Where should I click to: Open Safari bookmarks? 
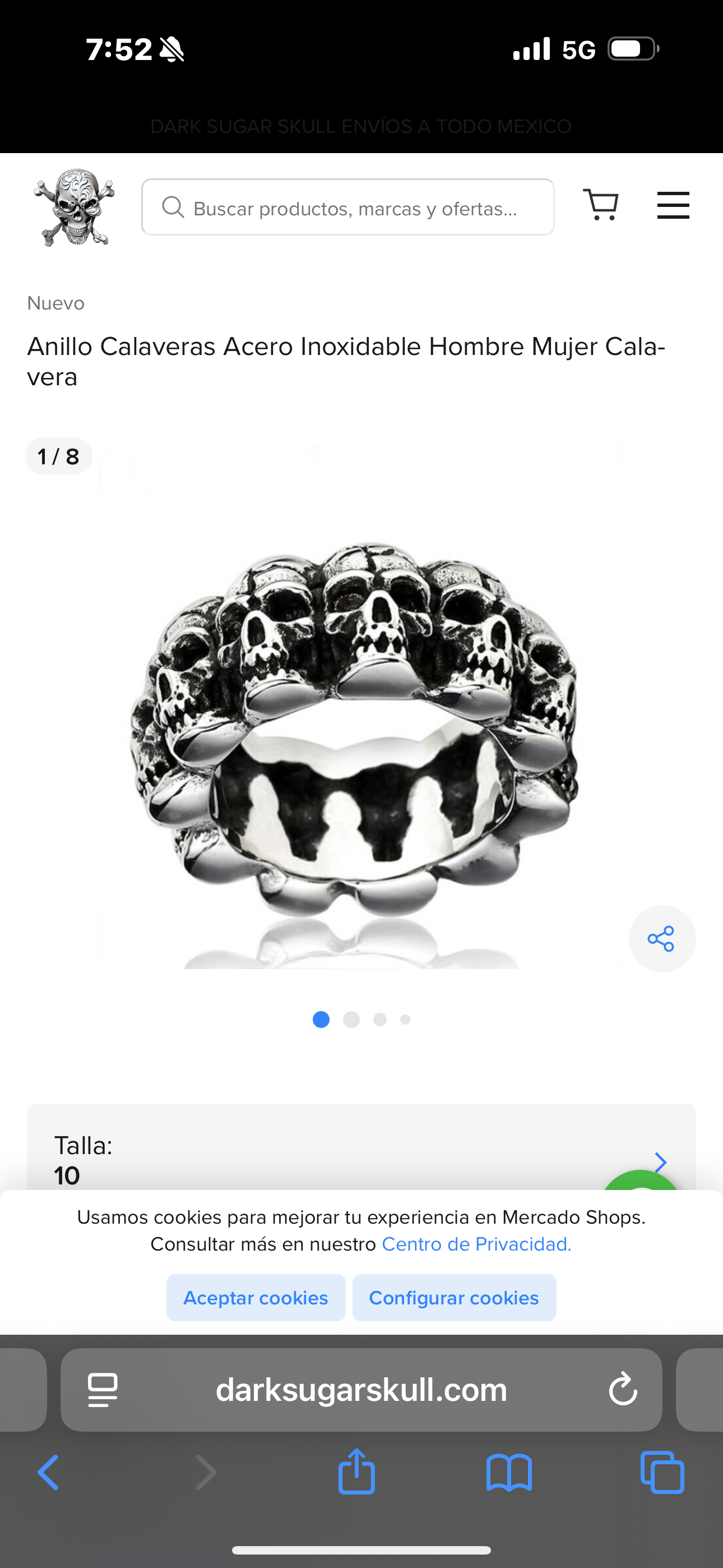509,1473
